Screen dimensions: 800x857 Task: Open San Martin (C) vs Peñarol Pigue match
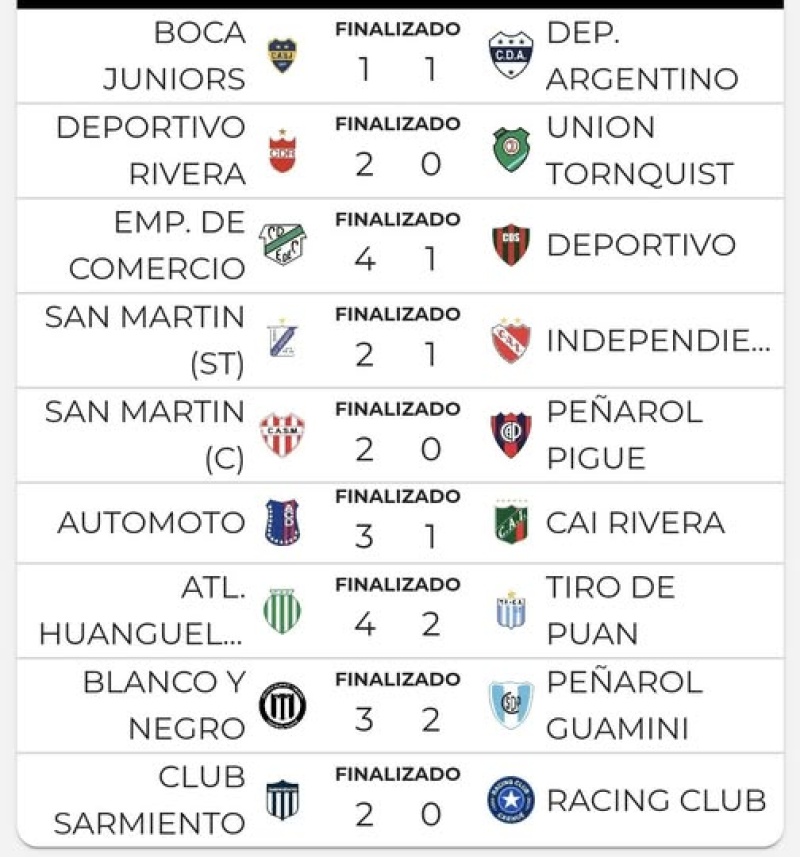[x=398, y=436]
